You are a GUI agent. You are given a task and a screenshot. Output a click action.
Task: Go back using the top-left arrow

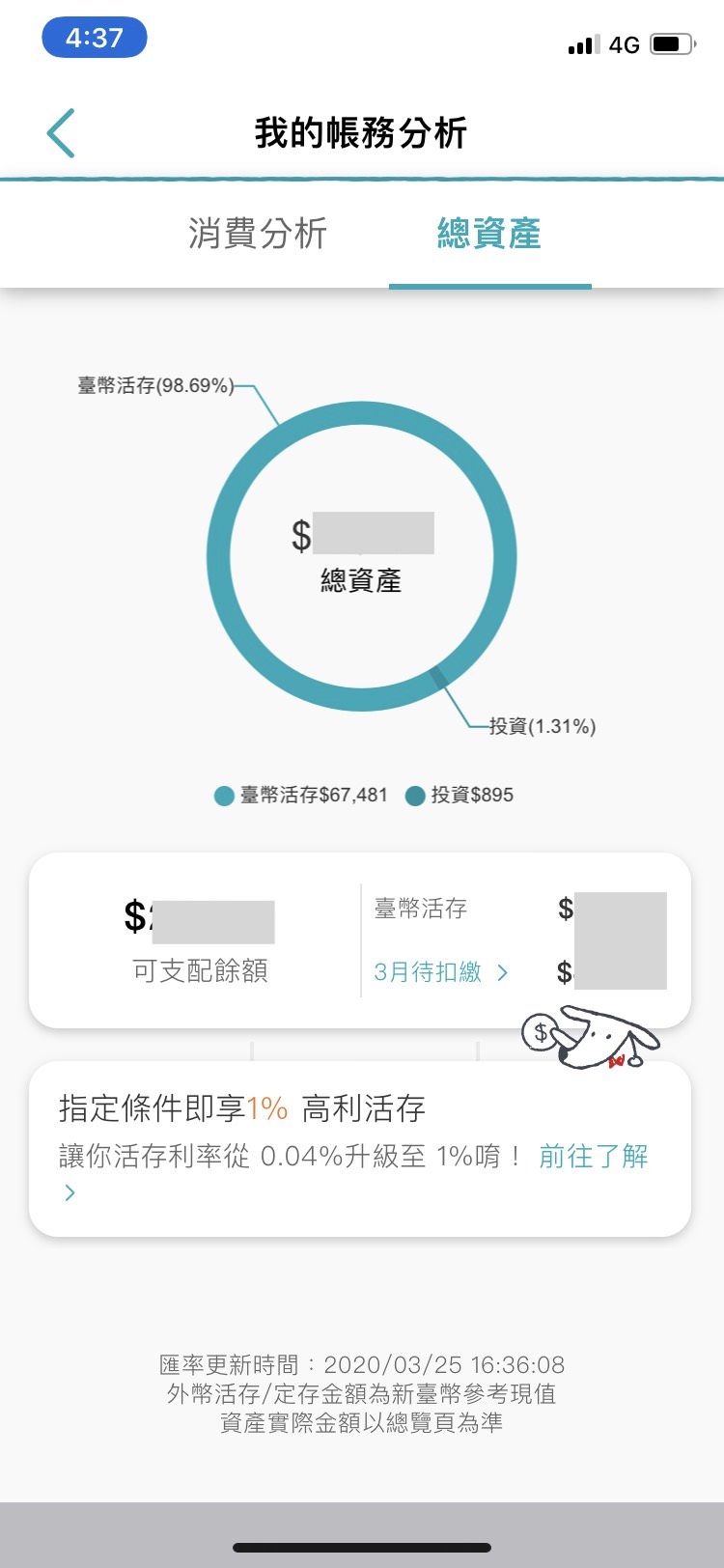pos(61,133)
